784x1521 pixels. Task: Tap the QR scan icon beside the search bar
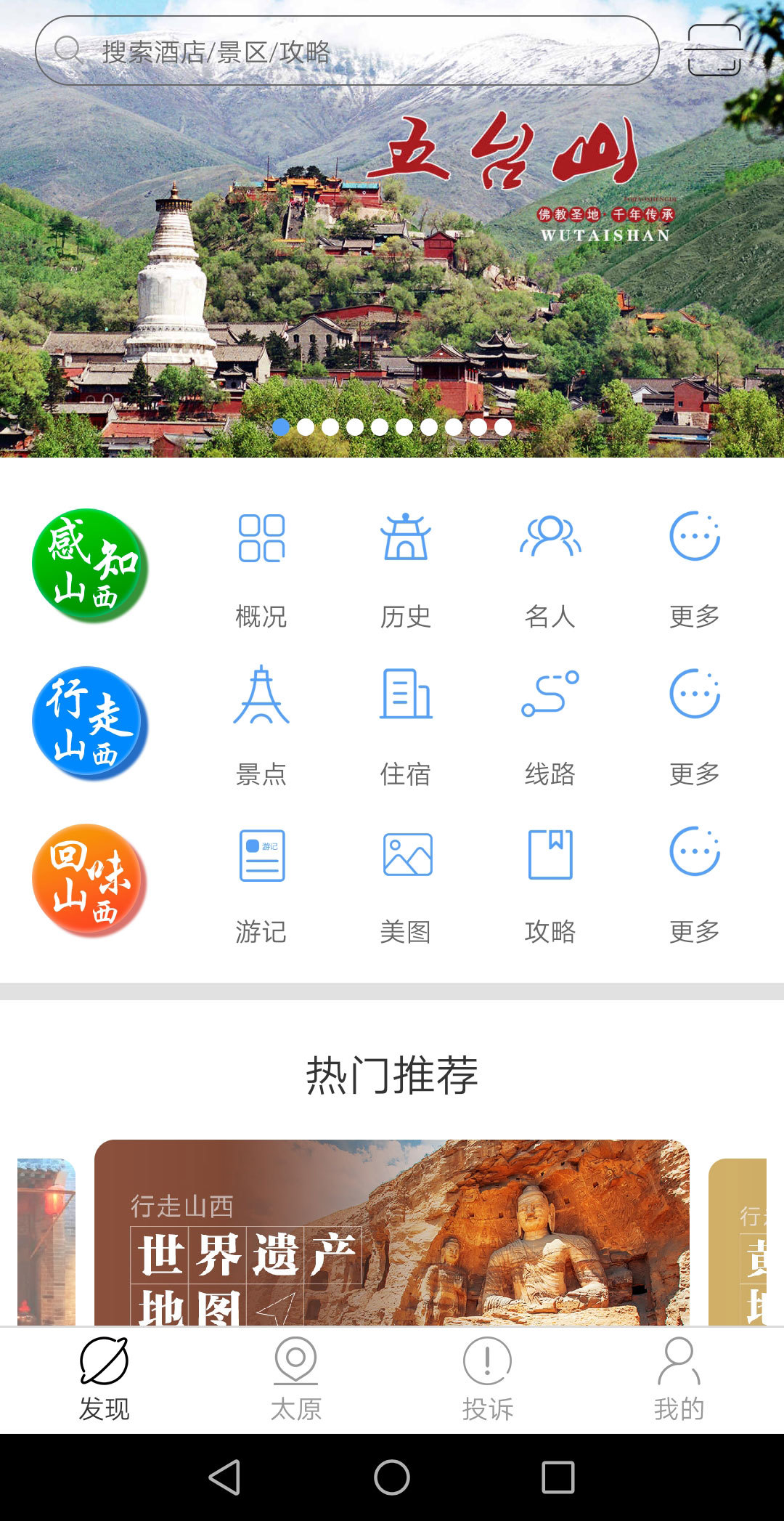[x=715, y=49]
